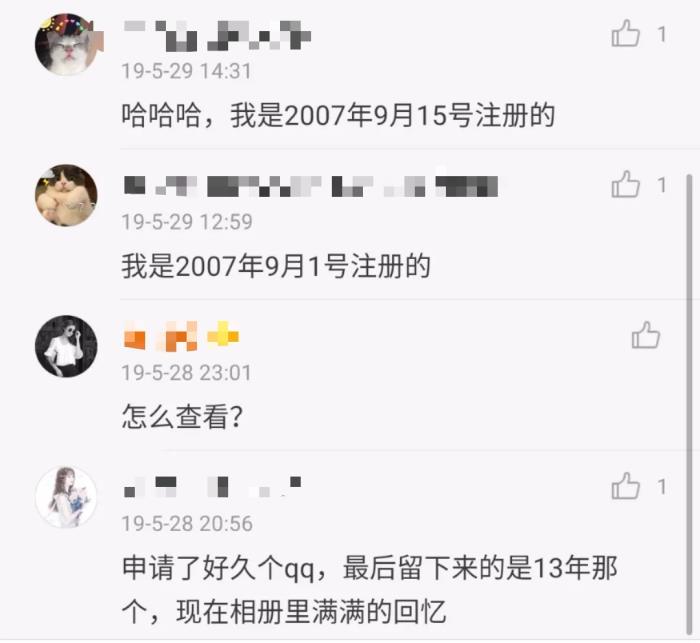Open avatar of the 相册回忆 commenter
This screenshot has height=643, width=700.
pos(66,497)
